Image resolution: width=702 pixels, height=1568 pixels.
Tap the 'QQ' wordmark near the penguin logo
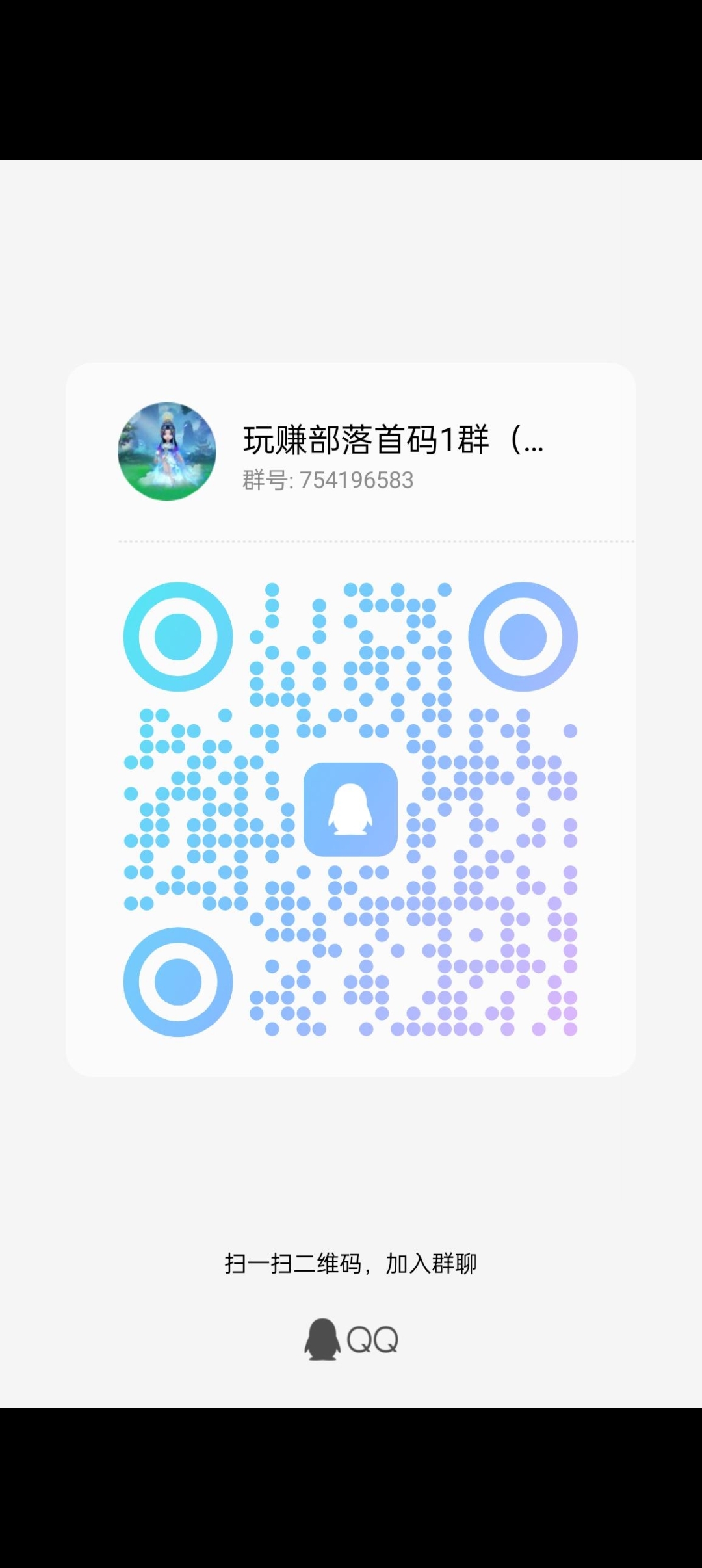point(374,1339)
